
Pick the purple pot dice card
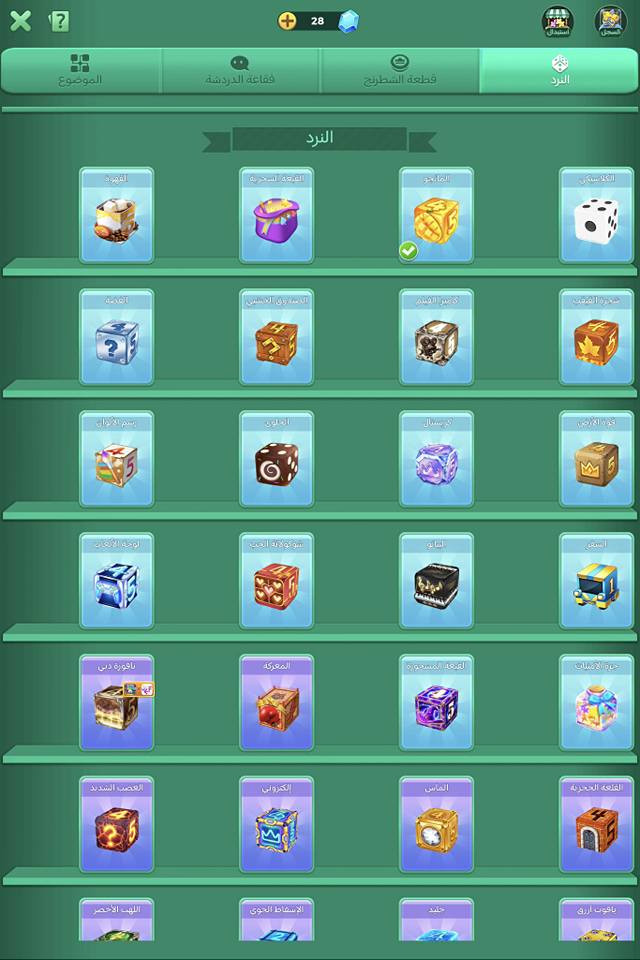(277, 215)
